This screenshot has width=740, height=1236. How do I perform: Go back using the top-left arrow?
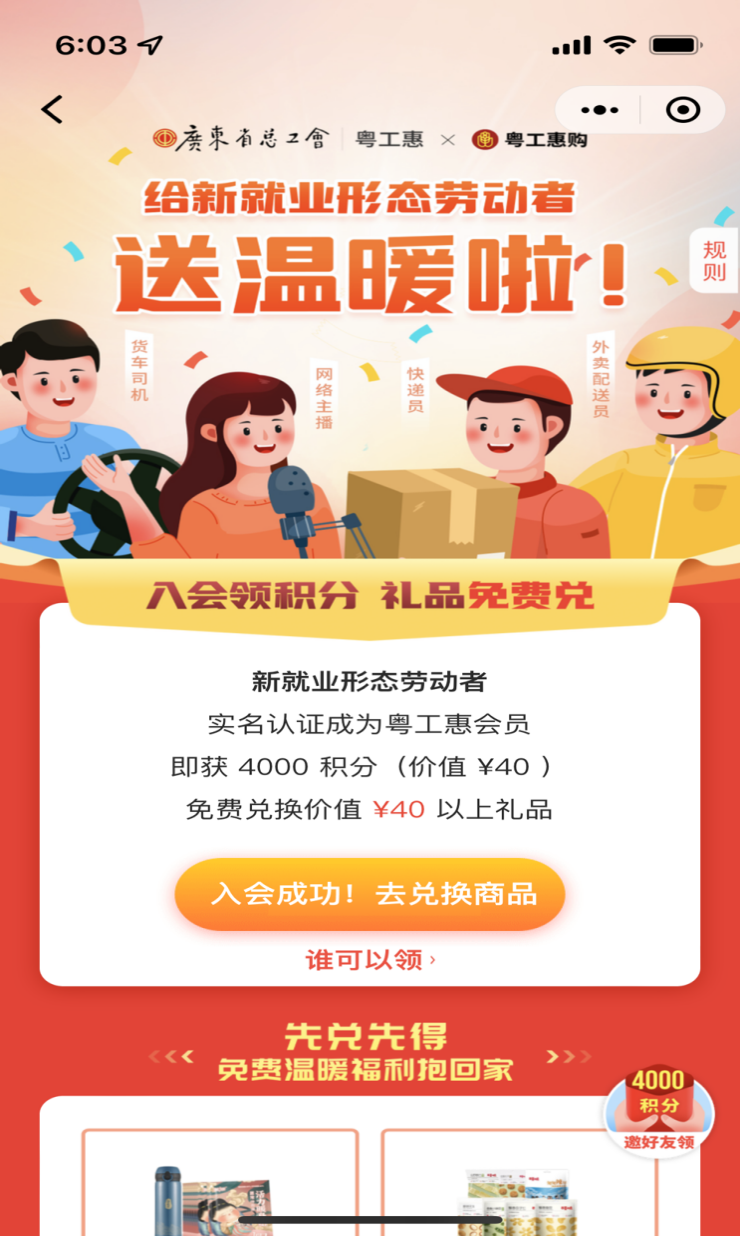coord(53,109)
